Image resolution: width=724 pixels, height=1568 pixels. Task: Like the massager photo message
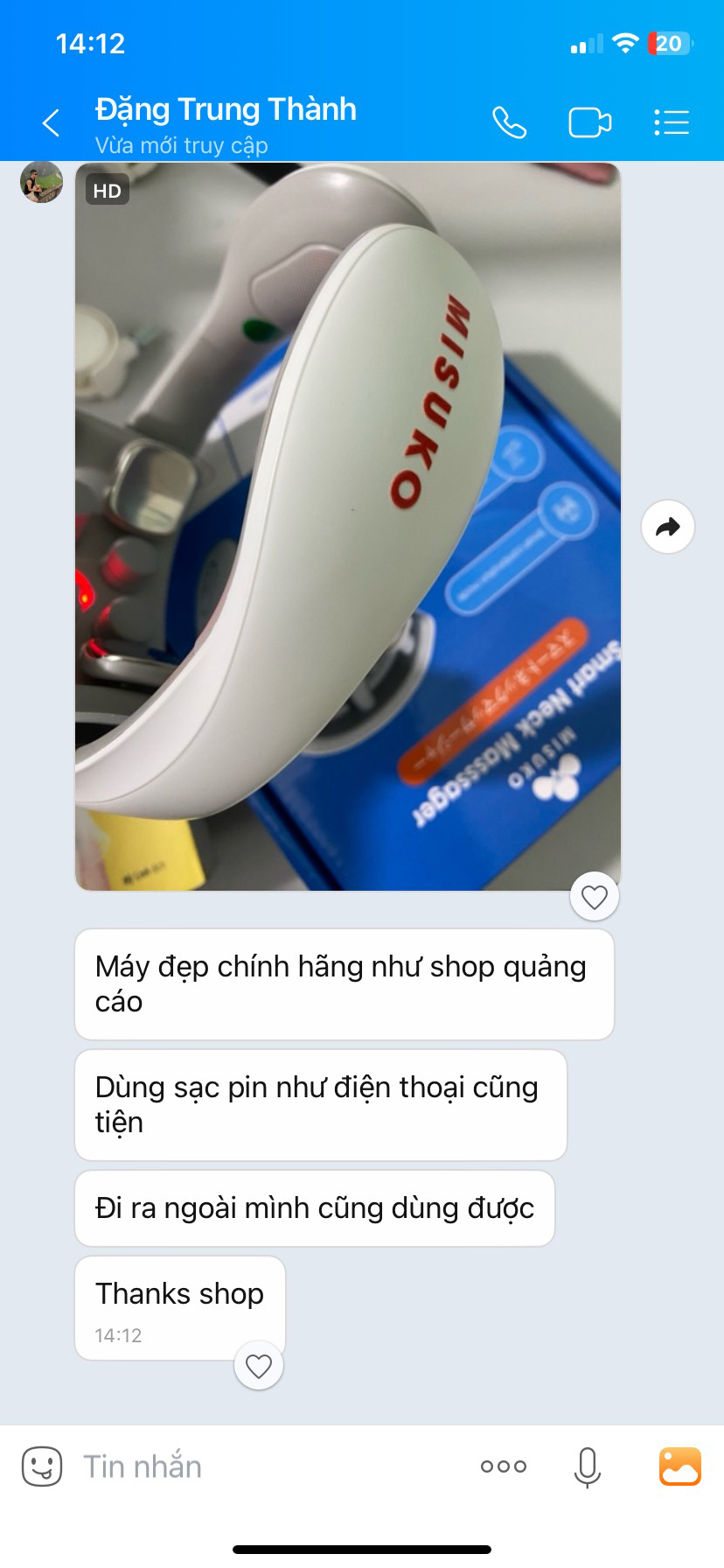(595, 897)
